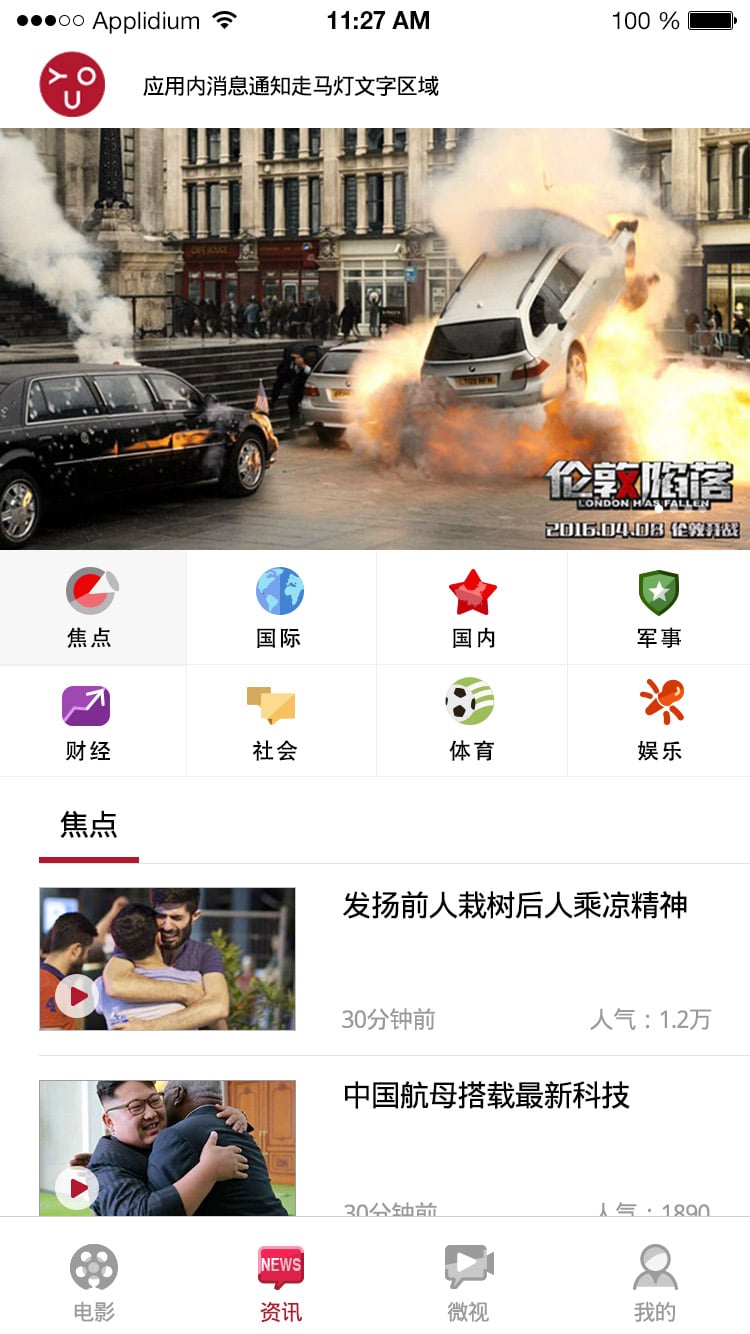The image size is (750, 1334).
Task: Open the 国际 news category
Action: [280, 608]
